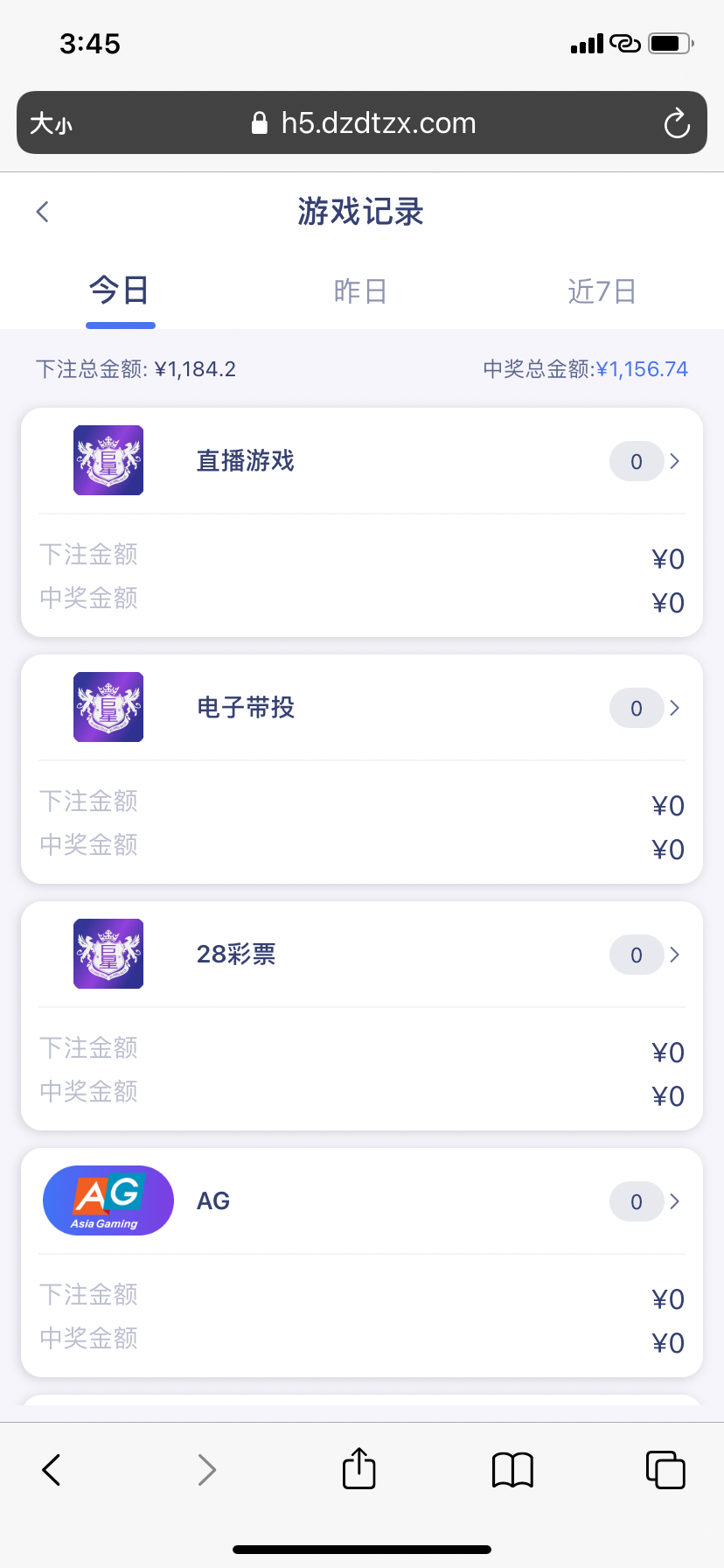
Task: Open the browser share sheet
Action: point(359,1469)
